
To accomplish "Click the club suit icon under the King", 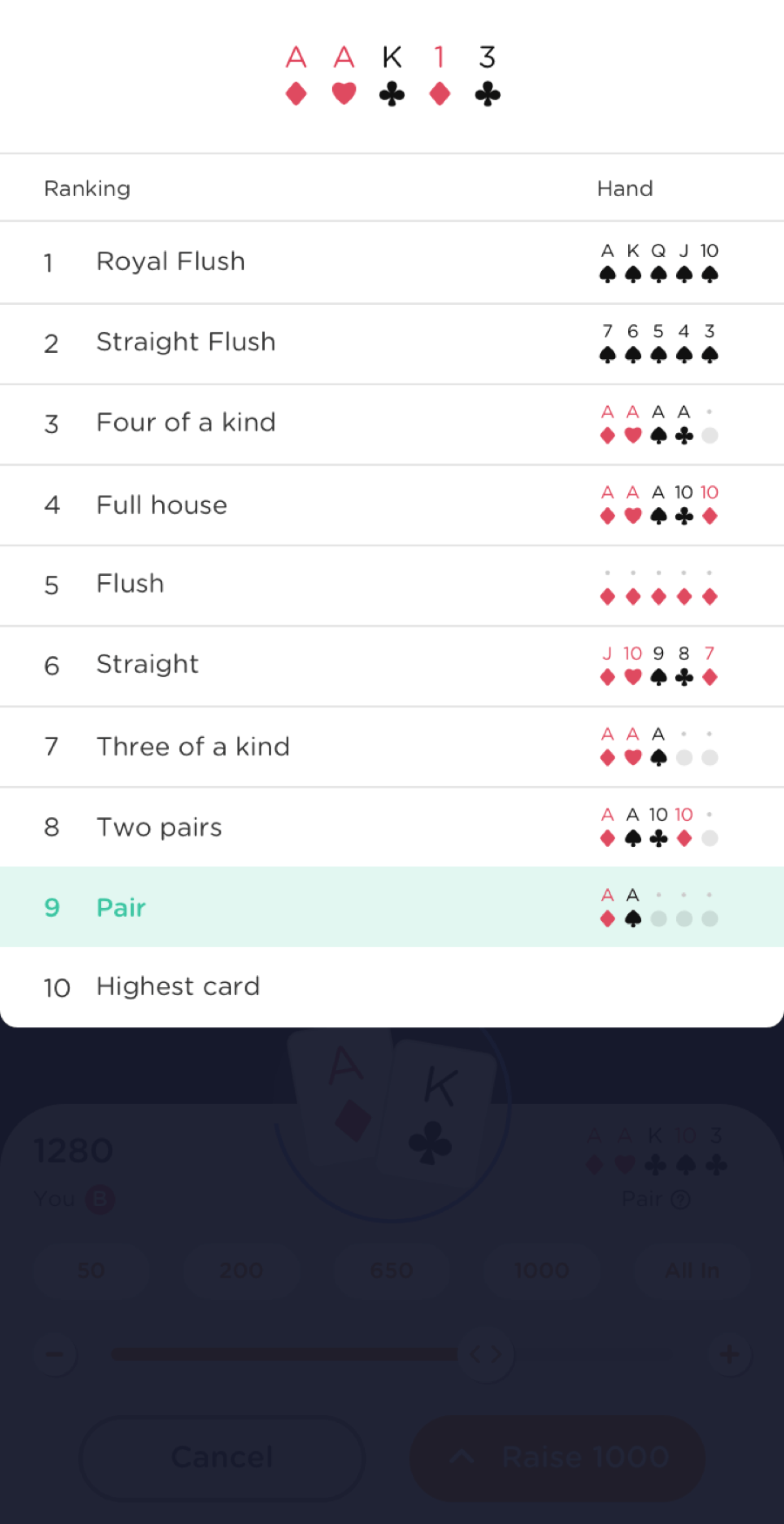I will pos(392,94).
